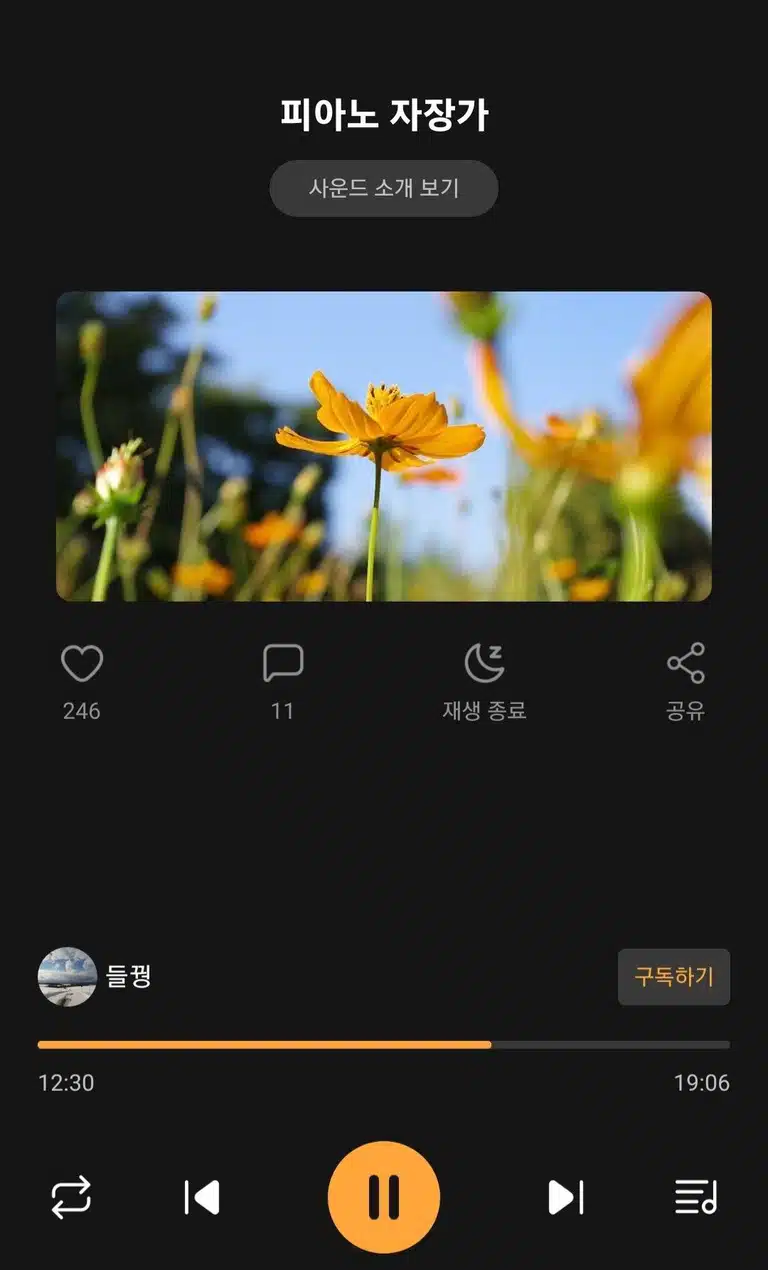This screenshot has width=768, height=1270.
Task: Tap the 사운드 소개 보기 button
Action: pyautogui.click(x=384, y=188)
